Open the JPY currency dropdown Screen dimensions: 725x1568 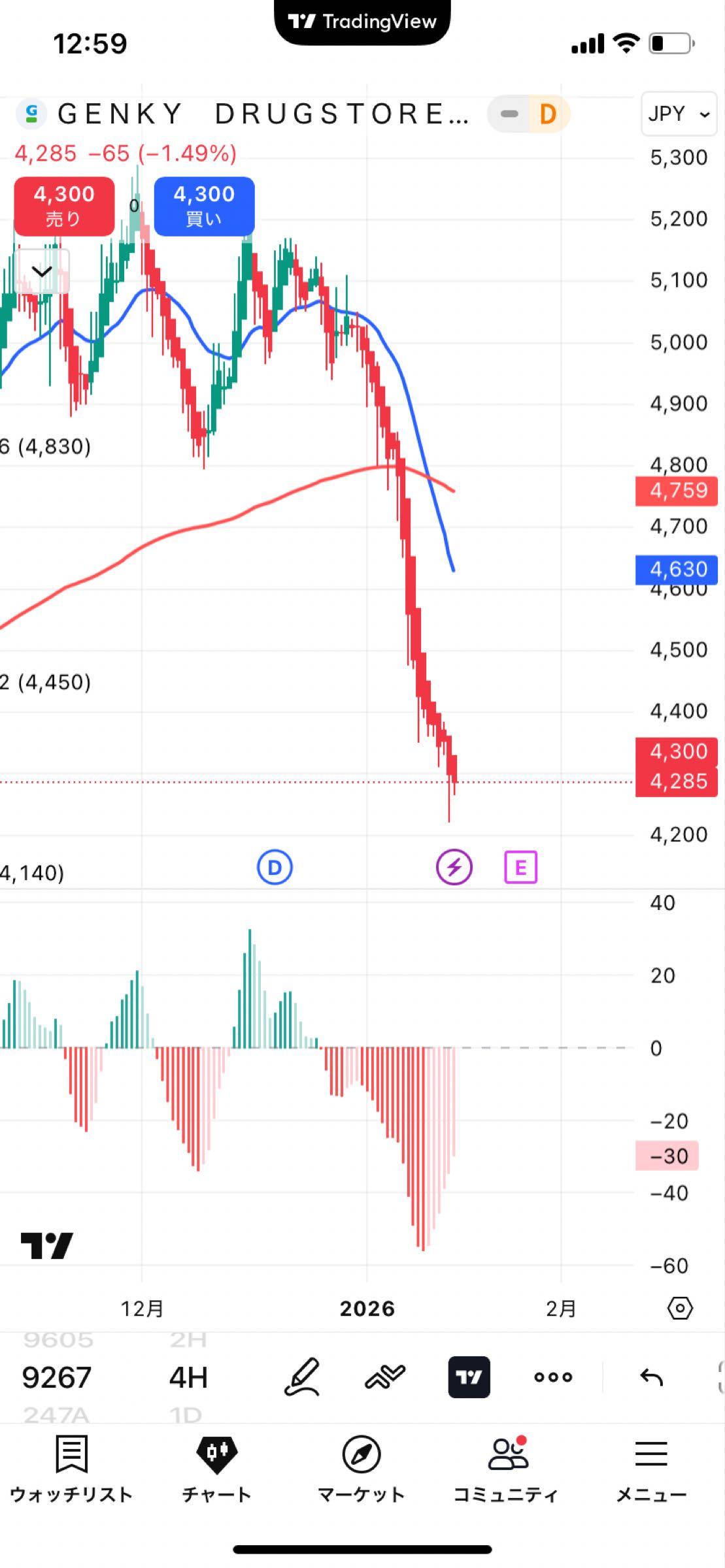(679, 114)
